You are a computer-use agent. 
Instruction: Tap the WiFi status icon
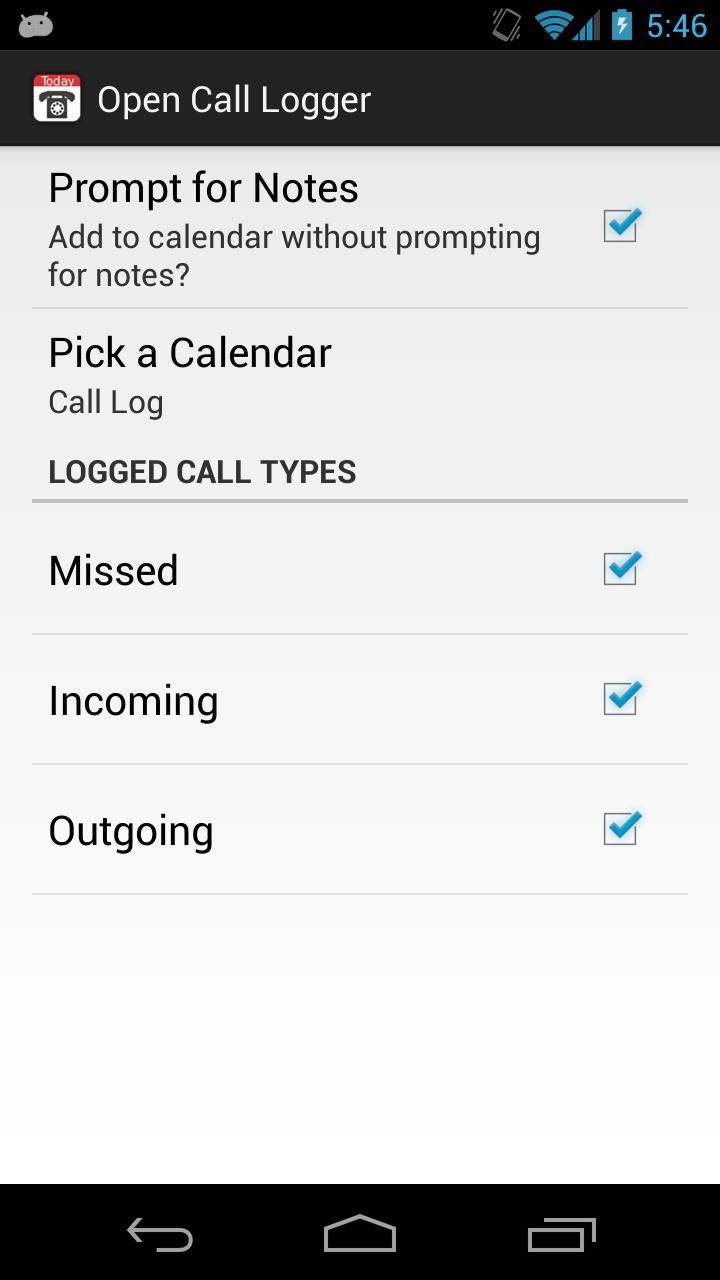pos(556,24)
